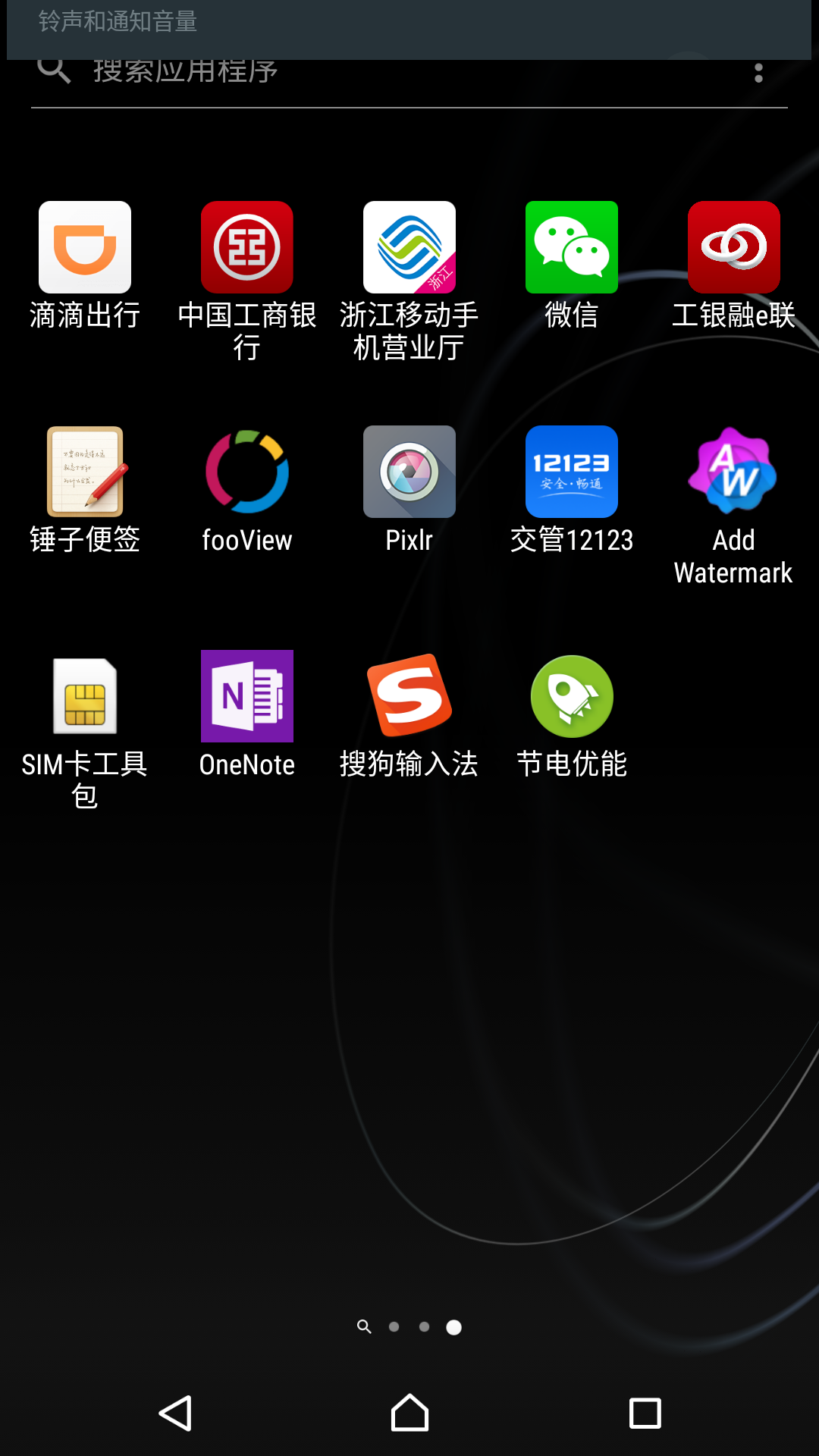Open SIM卡工具包
This screenshot has width=819, height=1456.
(85, 696)
